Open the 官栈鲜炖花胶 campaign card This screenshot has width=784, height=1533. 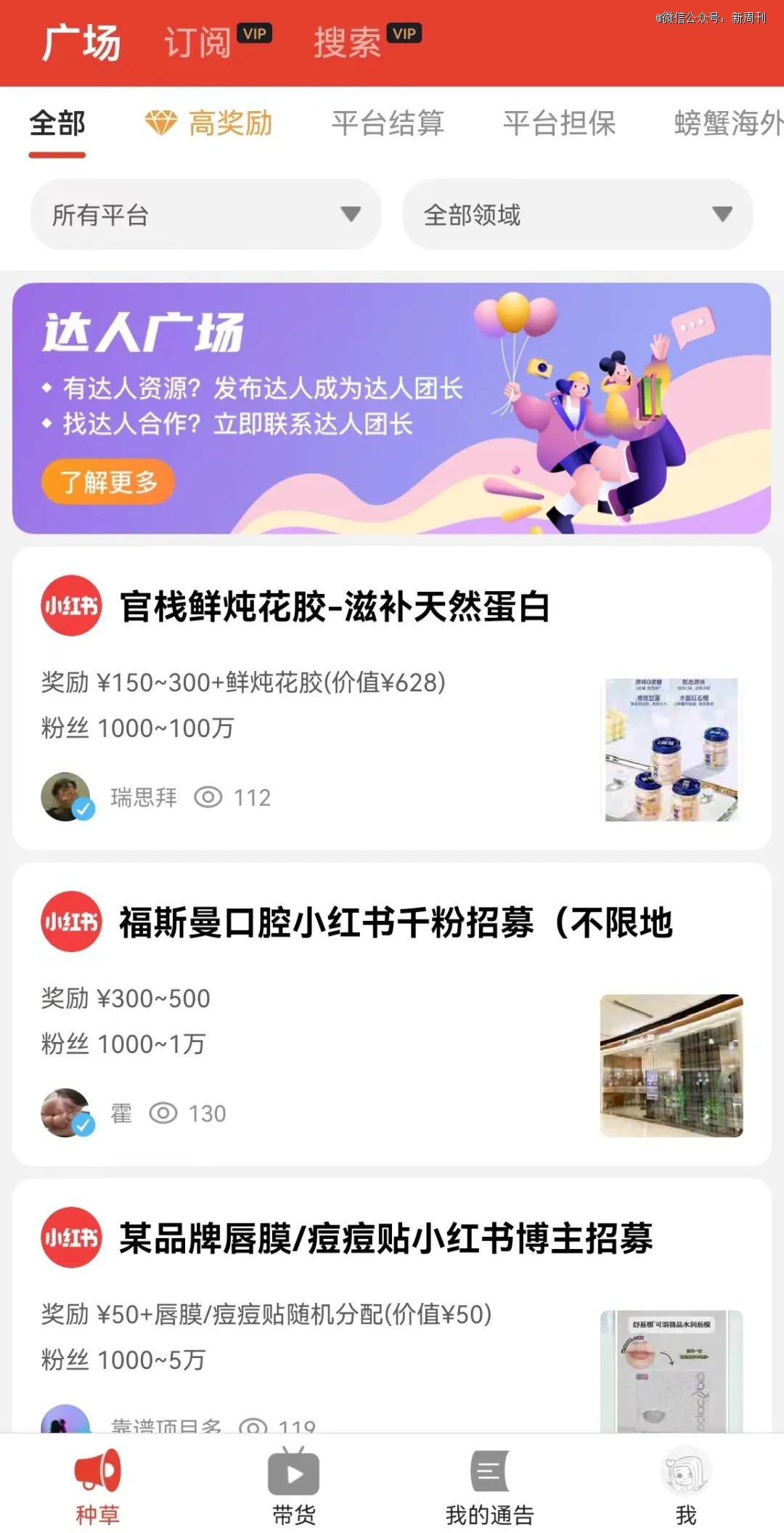point(334,607)
